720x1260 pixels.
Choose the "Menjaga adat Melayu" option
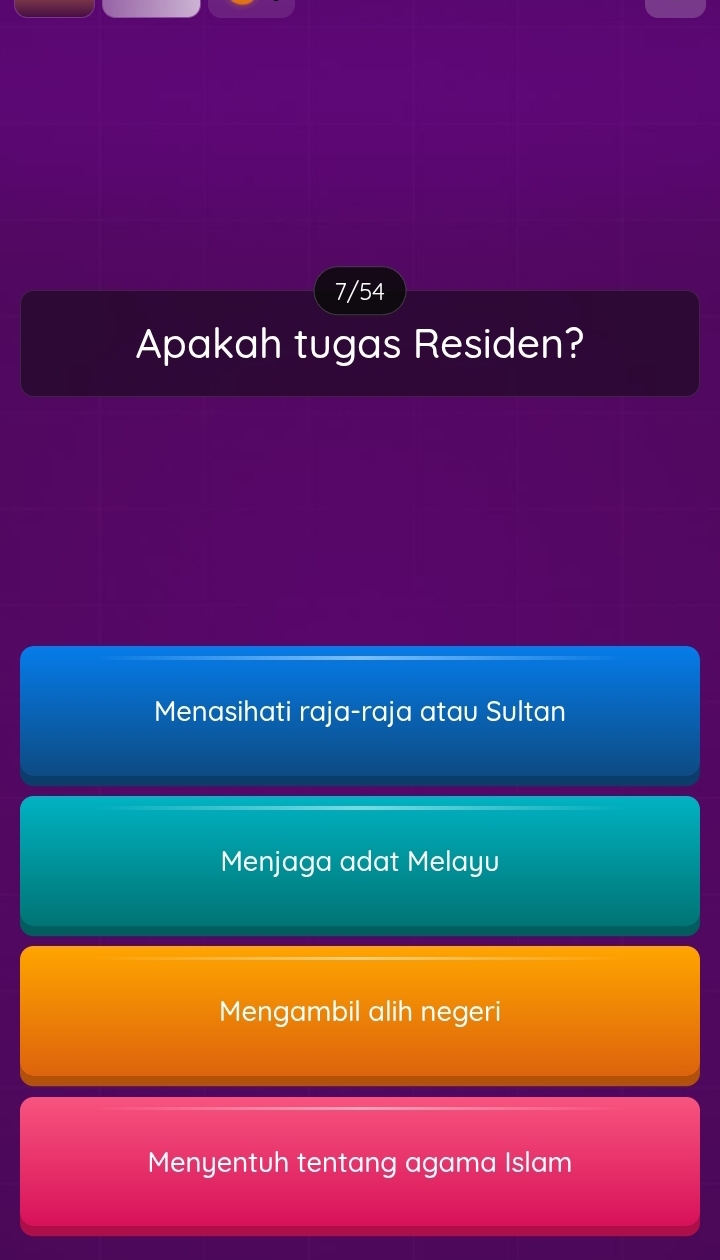(360, 861)
